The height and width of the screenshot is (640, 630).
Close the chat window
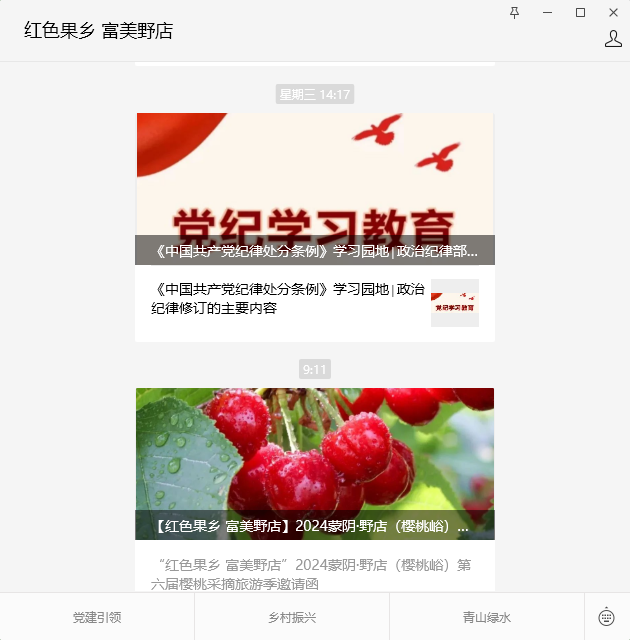611,12
